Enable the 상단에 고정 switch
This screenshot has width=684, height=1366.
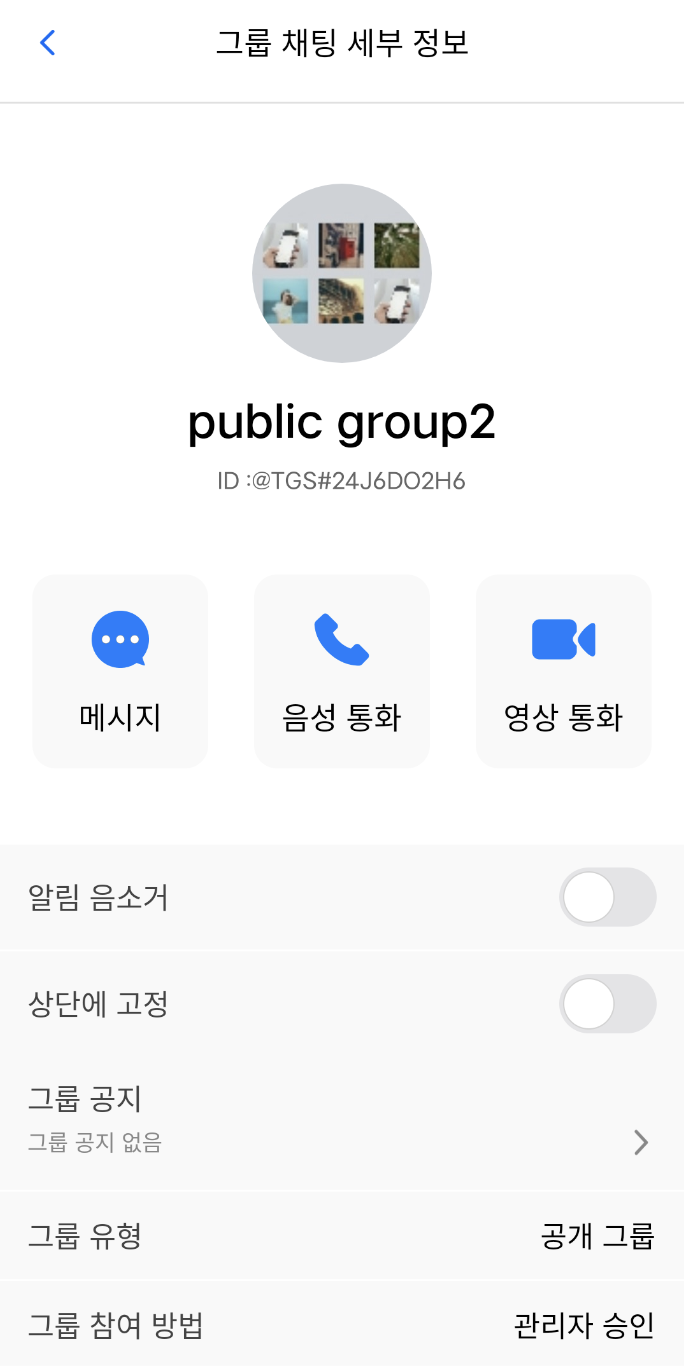tap(607, 1004)
